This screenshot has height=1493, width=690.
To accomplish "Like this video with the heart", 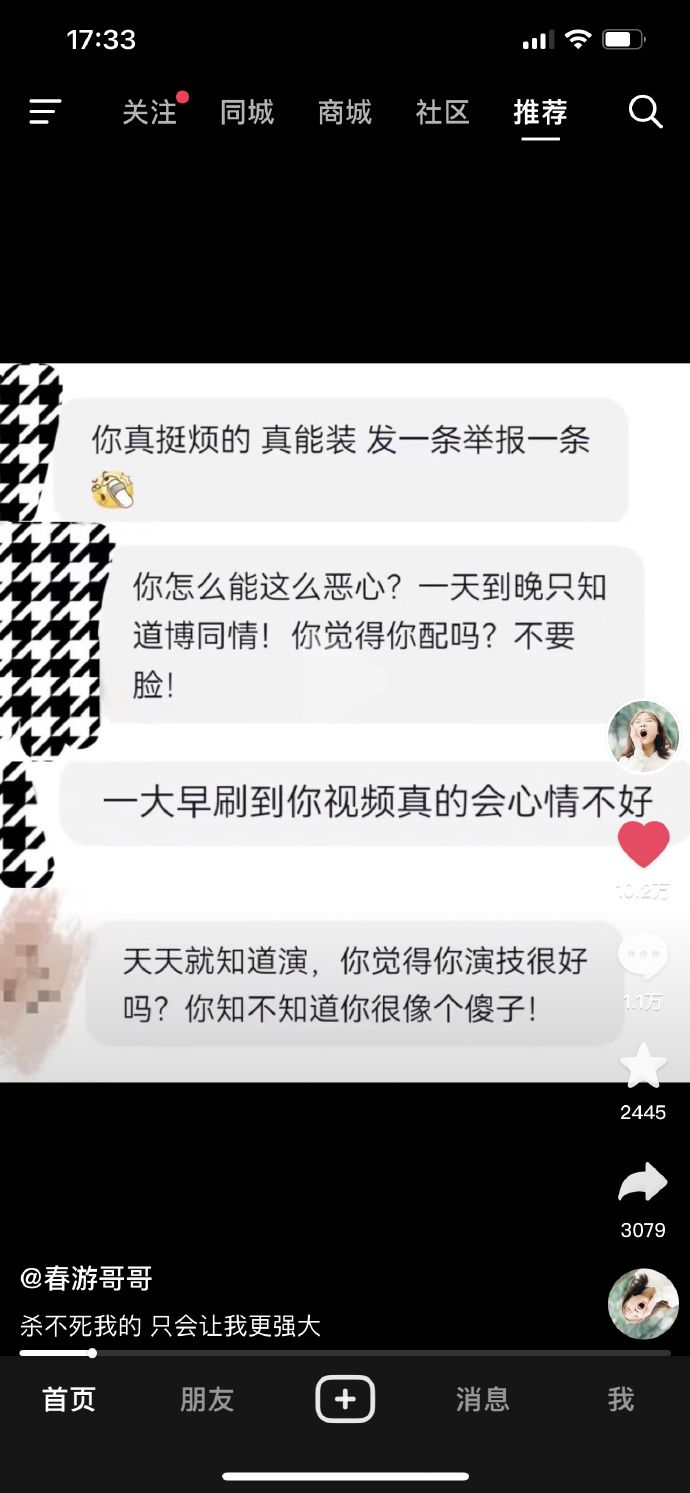I will (643, 844).
